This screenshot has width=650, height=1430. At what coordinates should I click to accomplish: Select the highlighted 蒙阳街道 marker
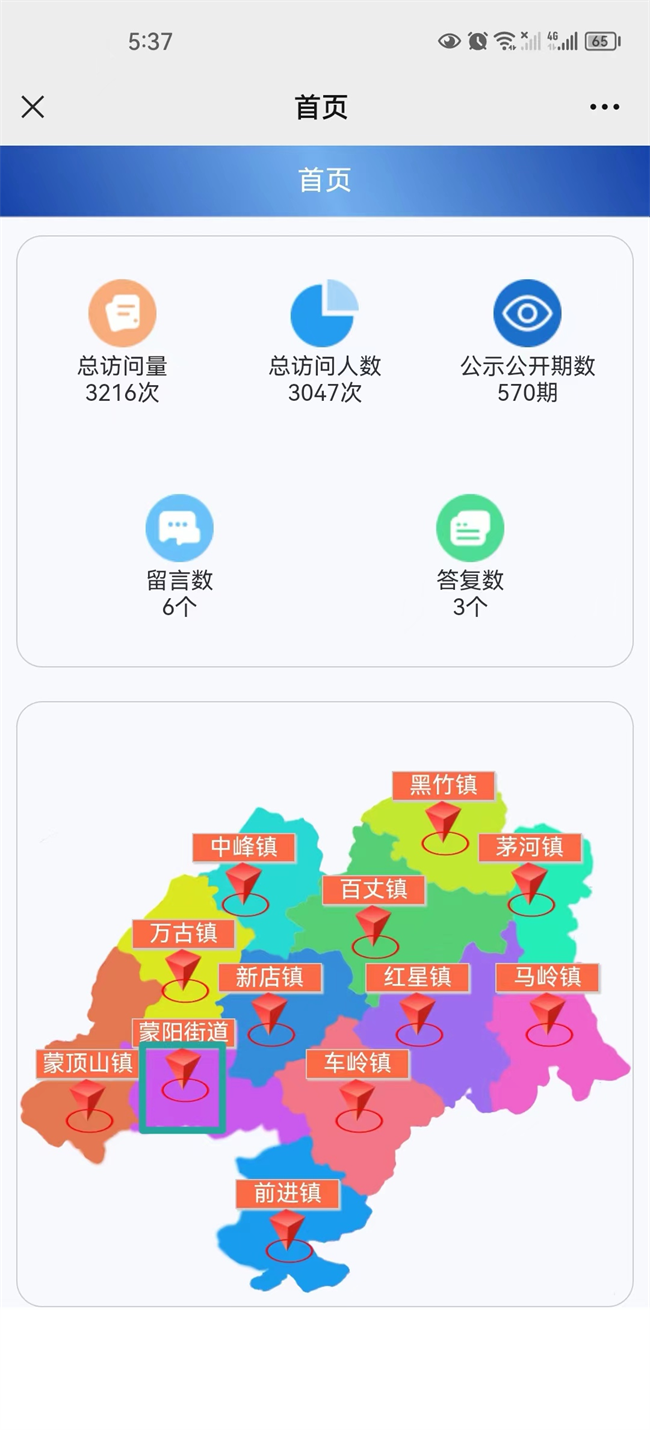point(184,1070)
